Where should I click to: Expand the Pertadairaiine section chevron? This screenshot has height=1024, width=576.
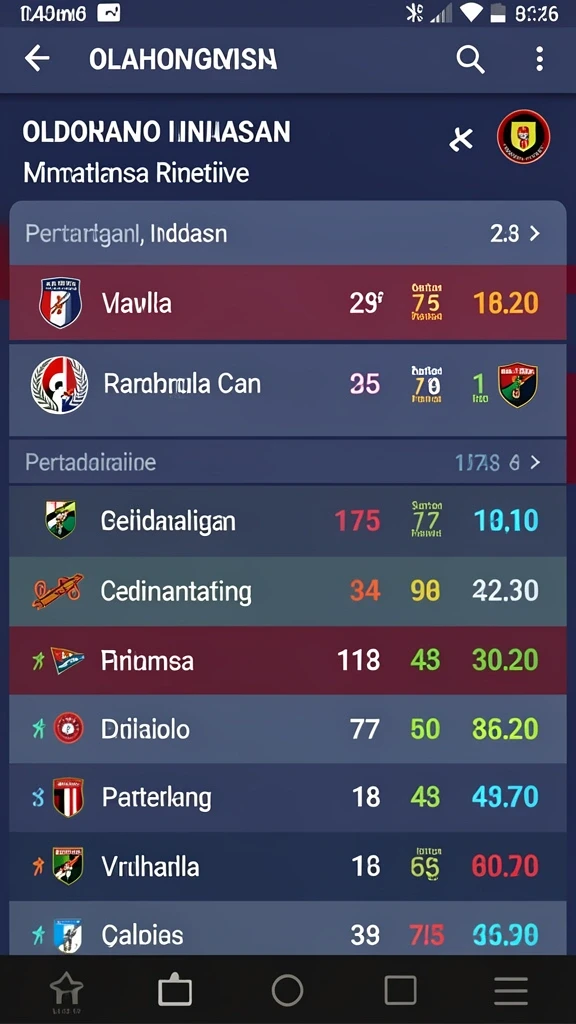click(535, 462)
